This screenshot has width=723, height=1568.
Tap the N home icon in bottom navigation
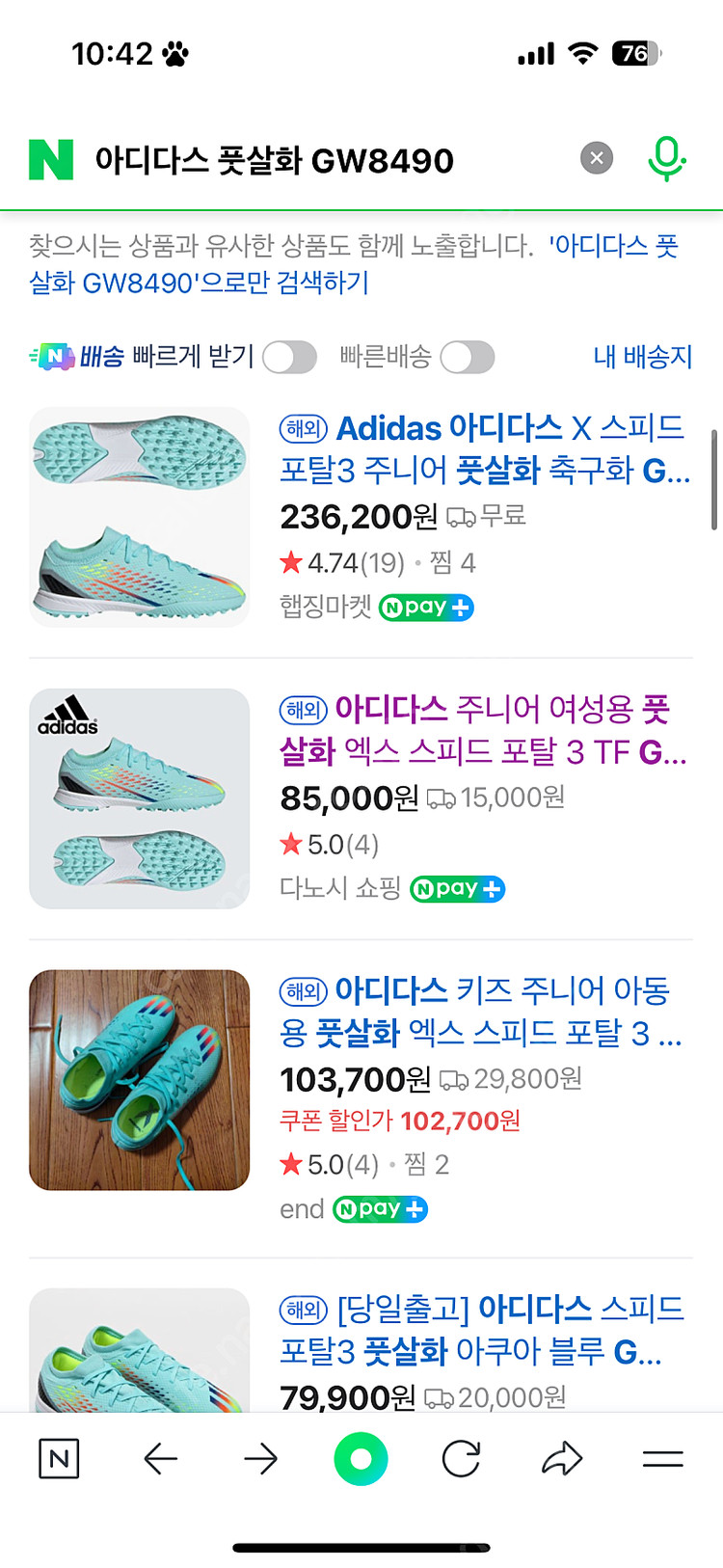tap(58, 1459)
